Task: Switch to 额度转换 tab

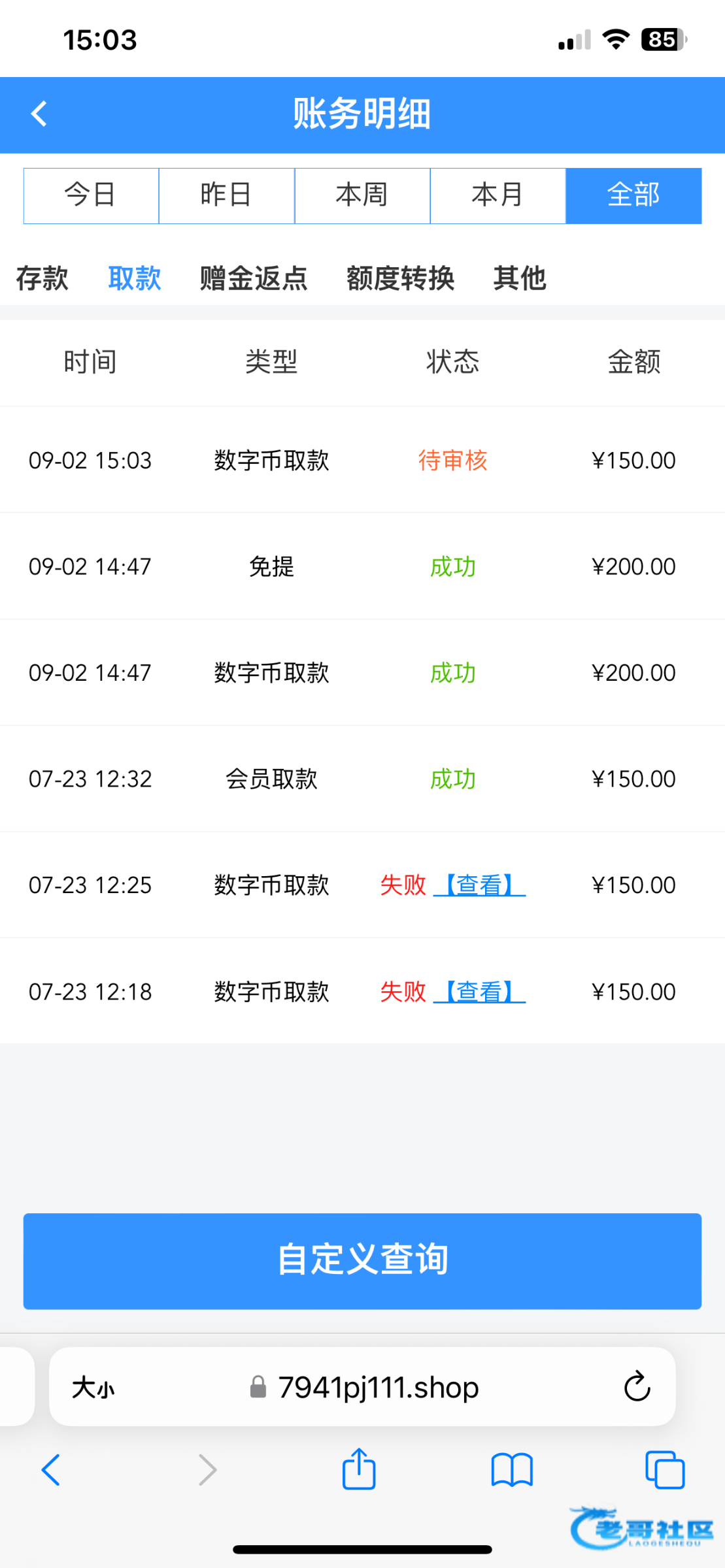Action: tap(400, 278)
